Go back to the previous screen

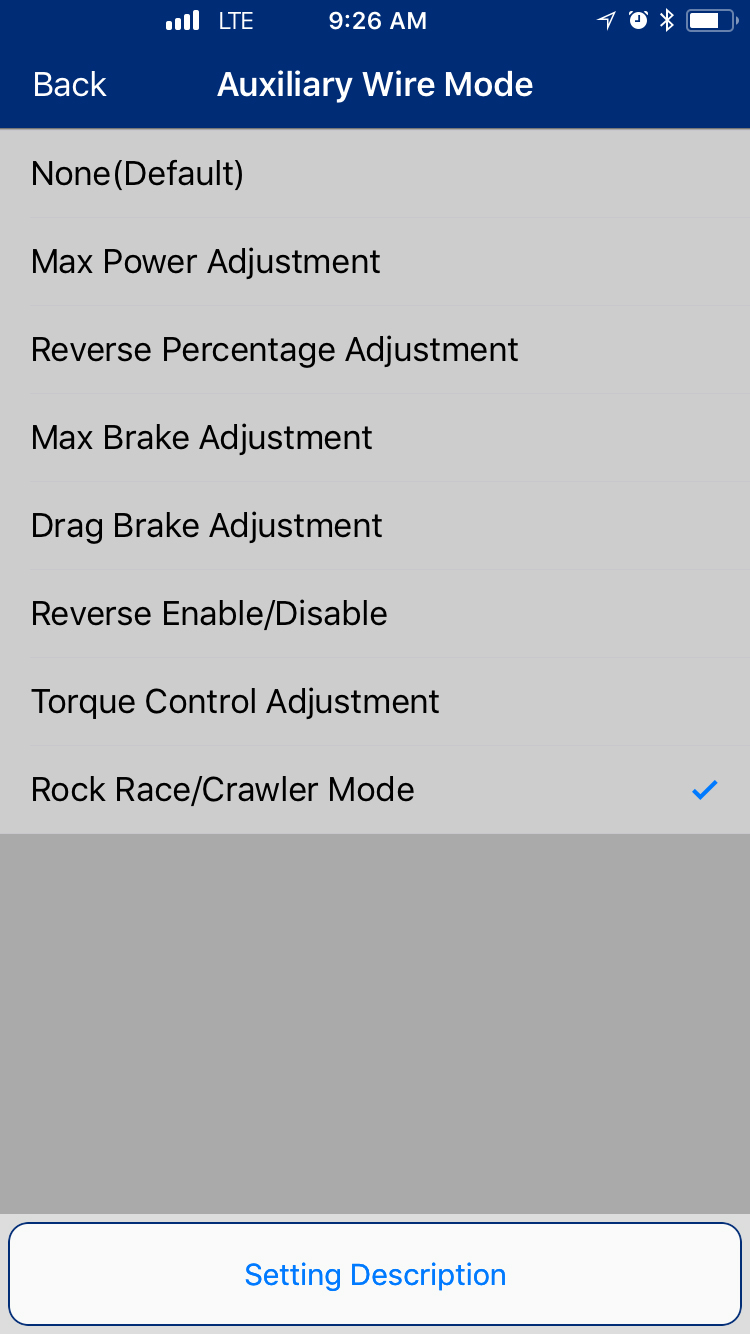click(69, 85)
